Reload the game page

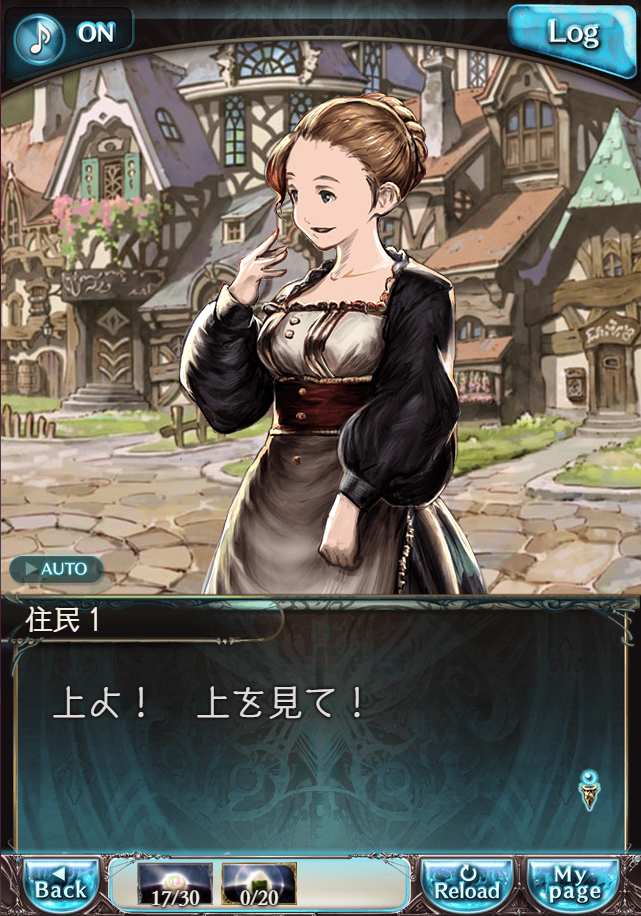click(467, 884)
